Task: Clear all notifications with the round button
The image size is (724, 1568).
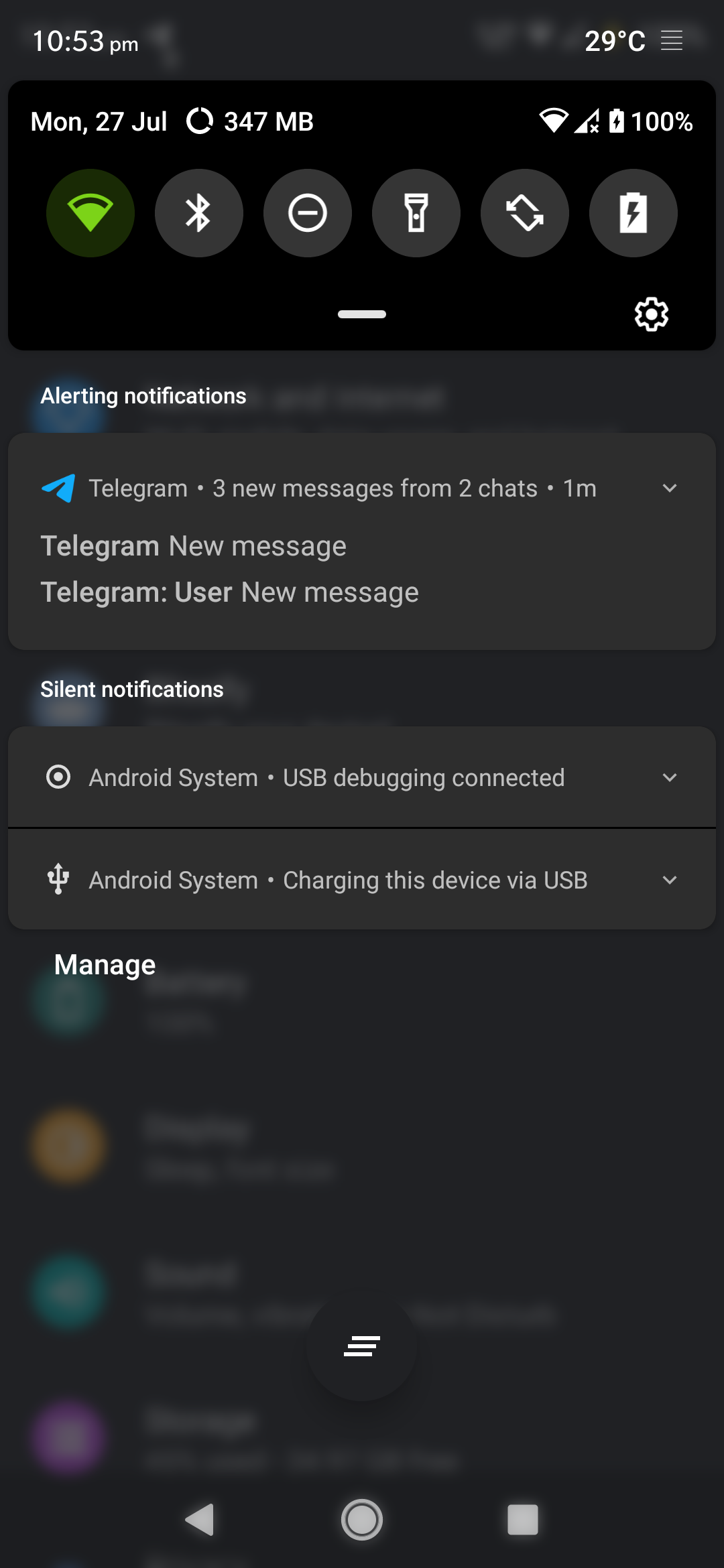Action: pos(362,1346)
